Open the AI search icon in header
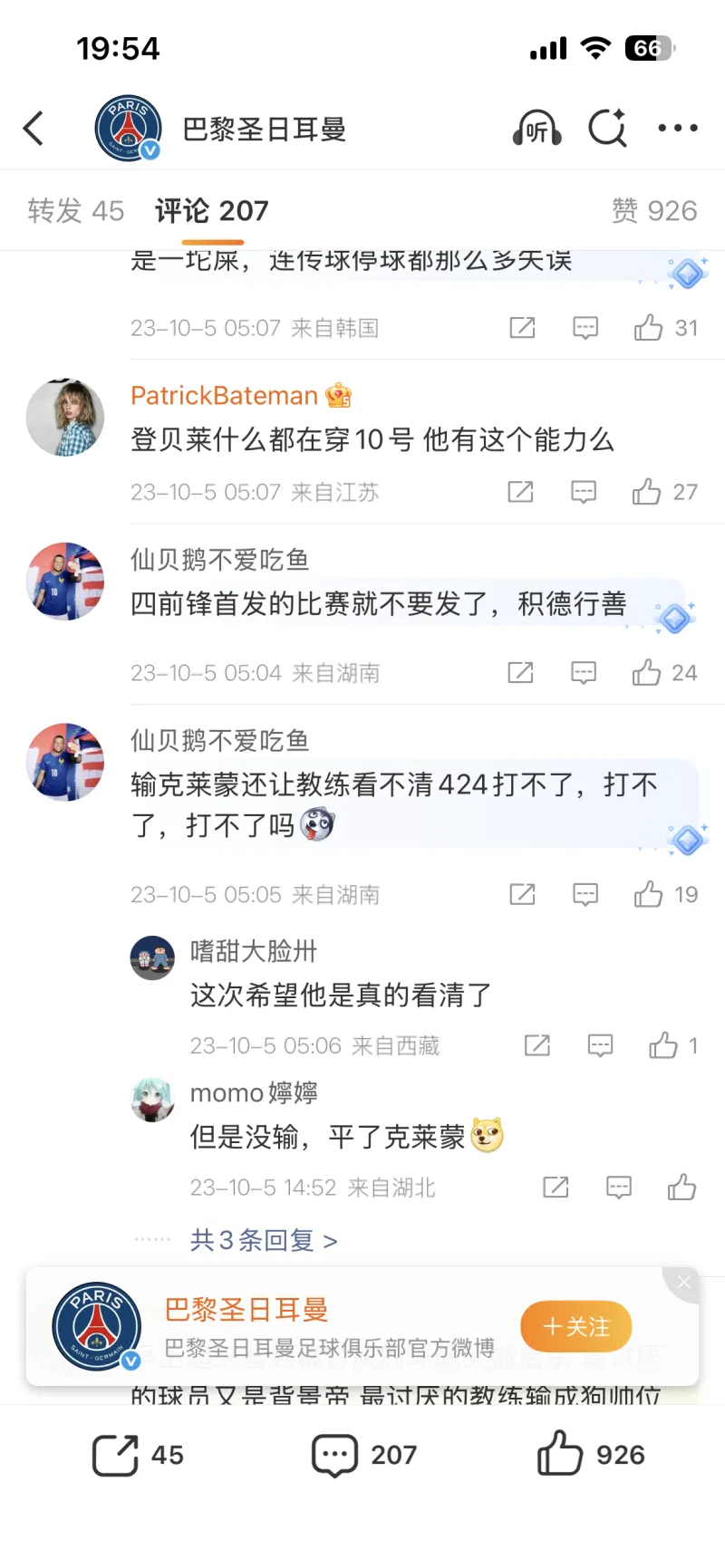 tap(607, 129)
